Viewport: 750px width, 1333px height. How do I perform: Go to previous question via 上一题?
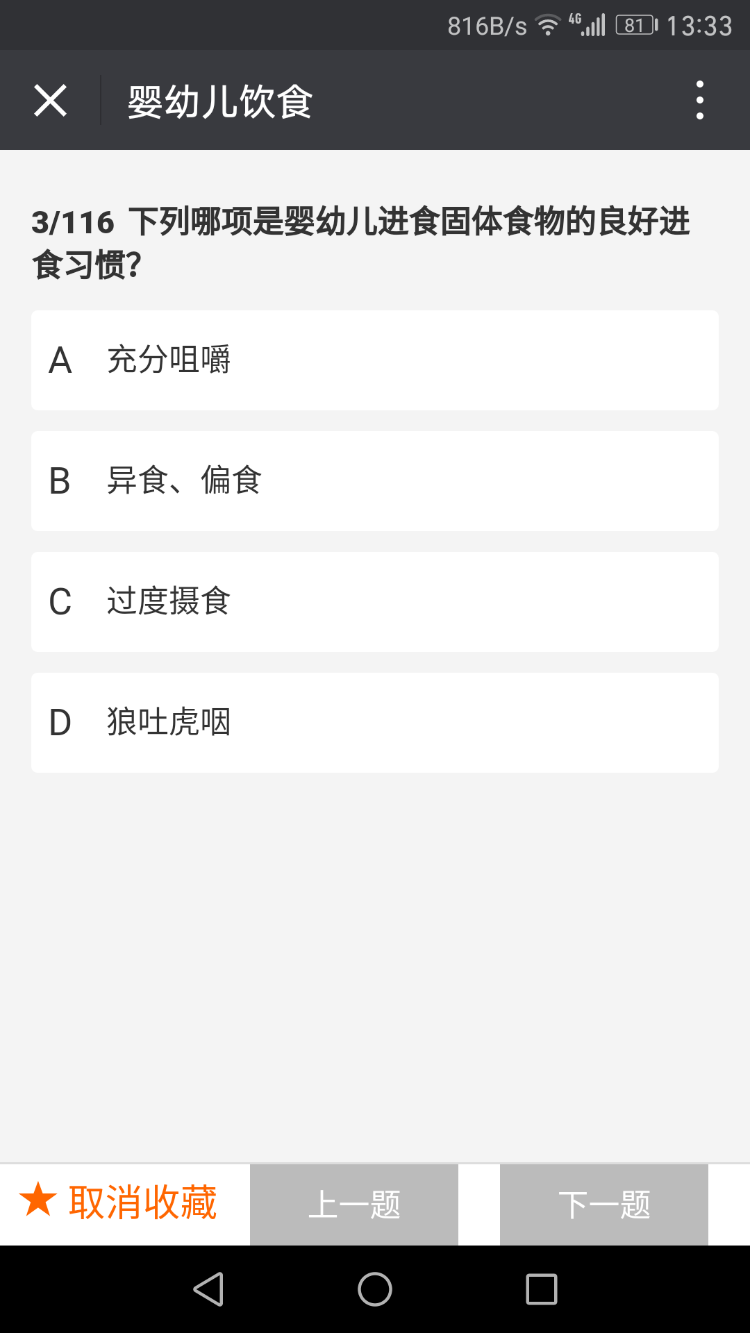pos(353,1204)
